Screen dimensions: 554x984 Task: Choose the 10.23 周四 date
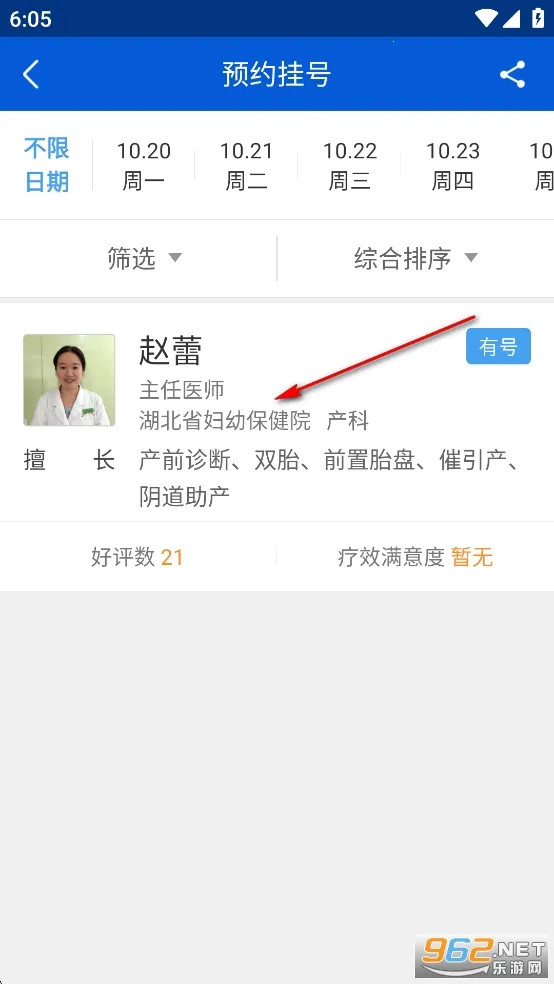452,166
